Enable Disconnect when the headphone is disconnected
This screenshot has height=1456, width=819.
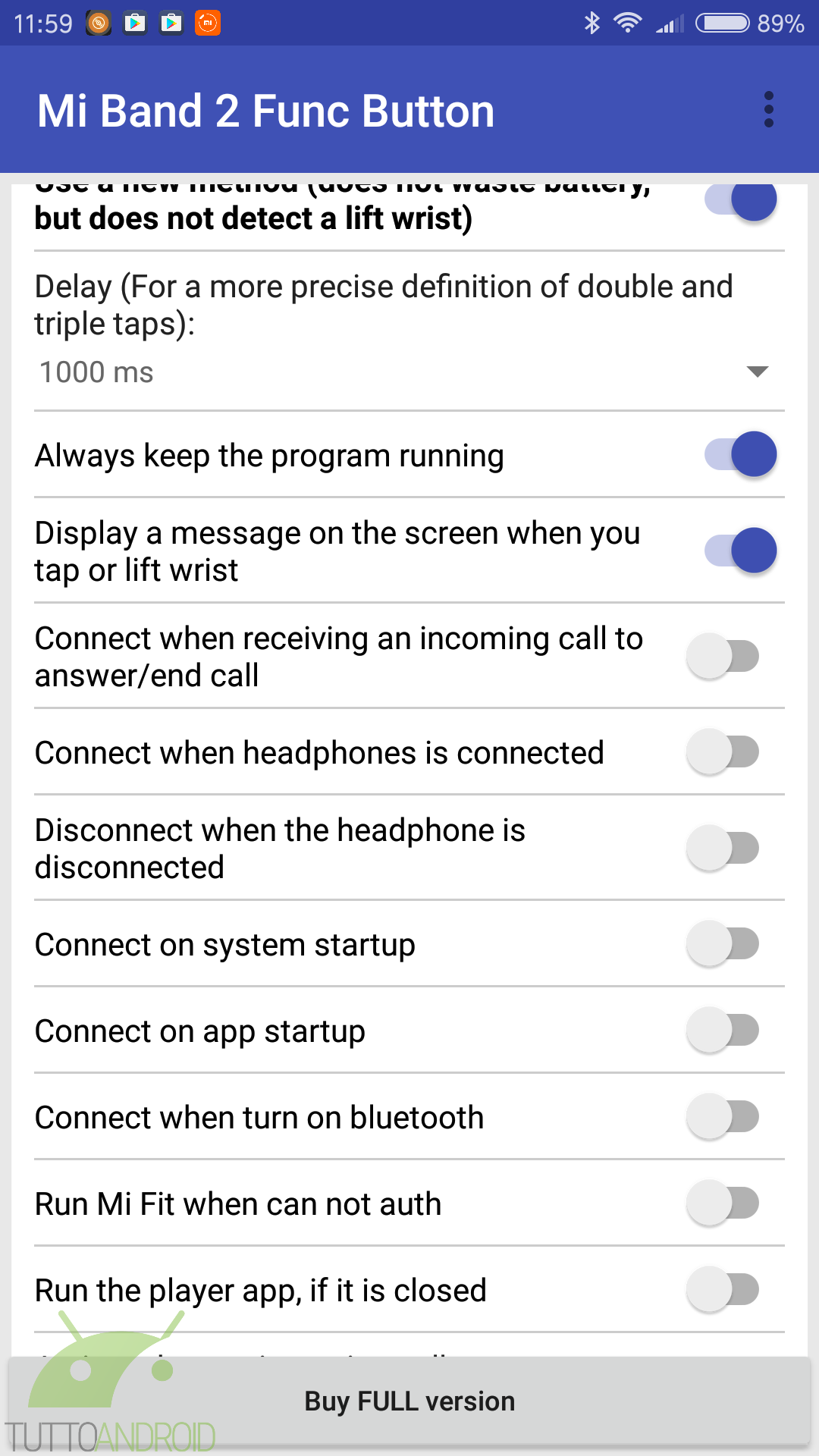click(723, 848)
